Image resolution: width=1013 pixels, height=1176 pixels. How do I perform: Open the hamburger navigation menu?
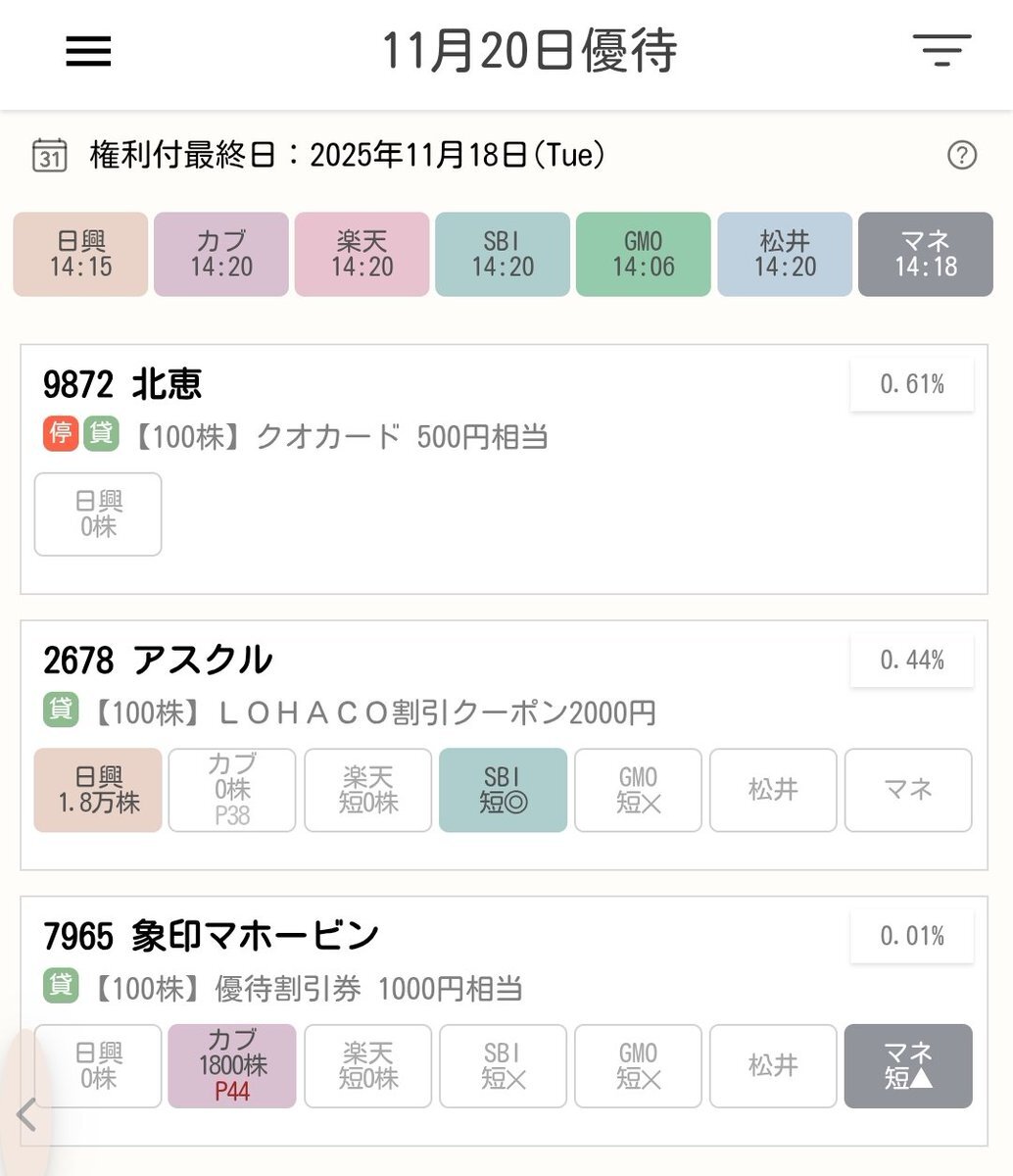87,53
